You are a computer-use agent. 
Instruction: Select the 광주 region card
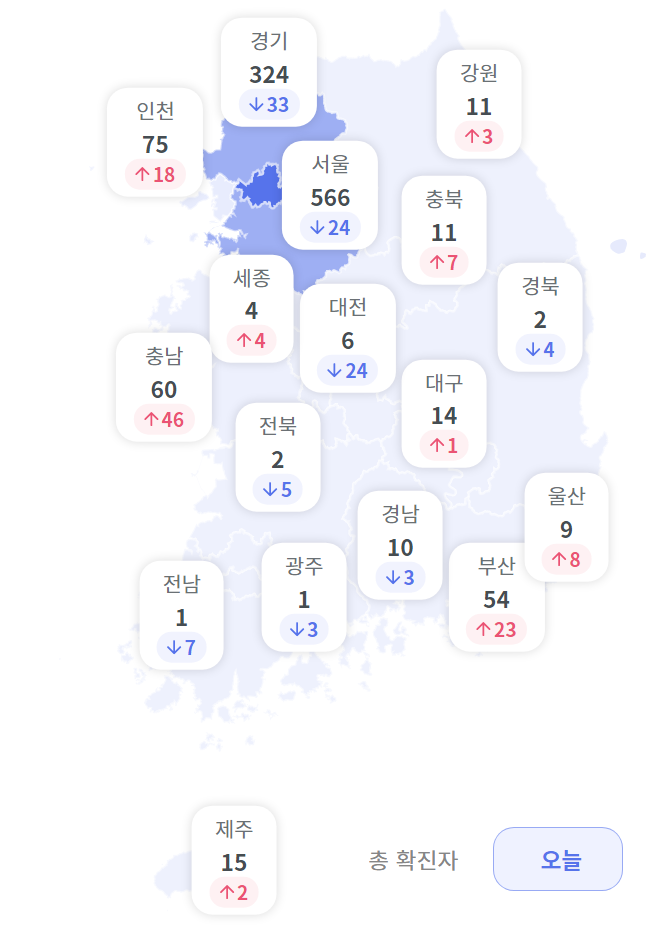(303, 598)
